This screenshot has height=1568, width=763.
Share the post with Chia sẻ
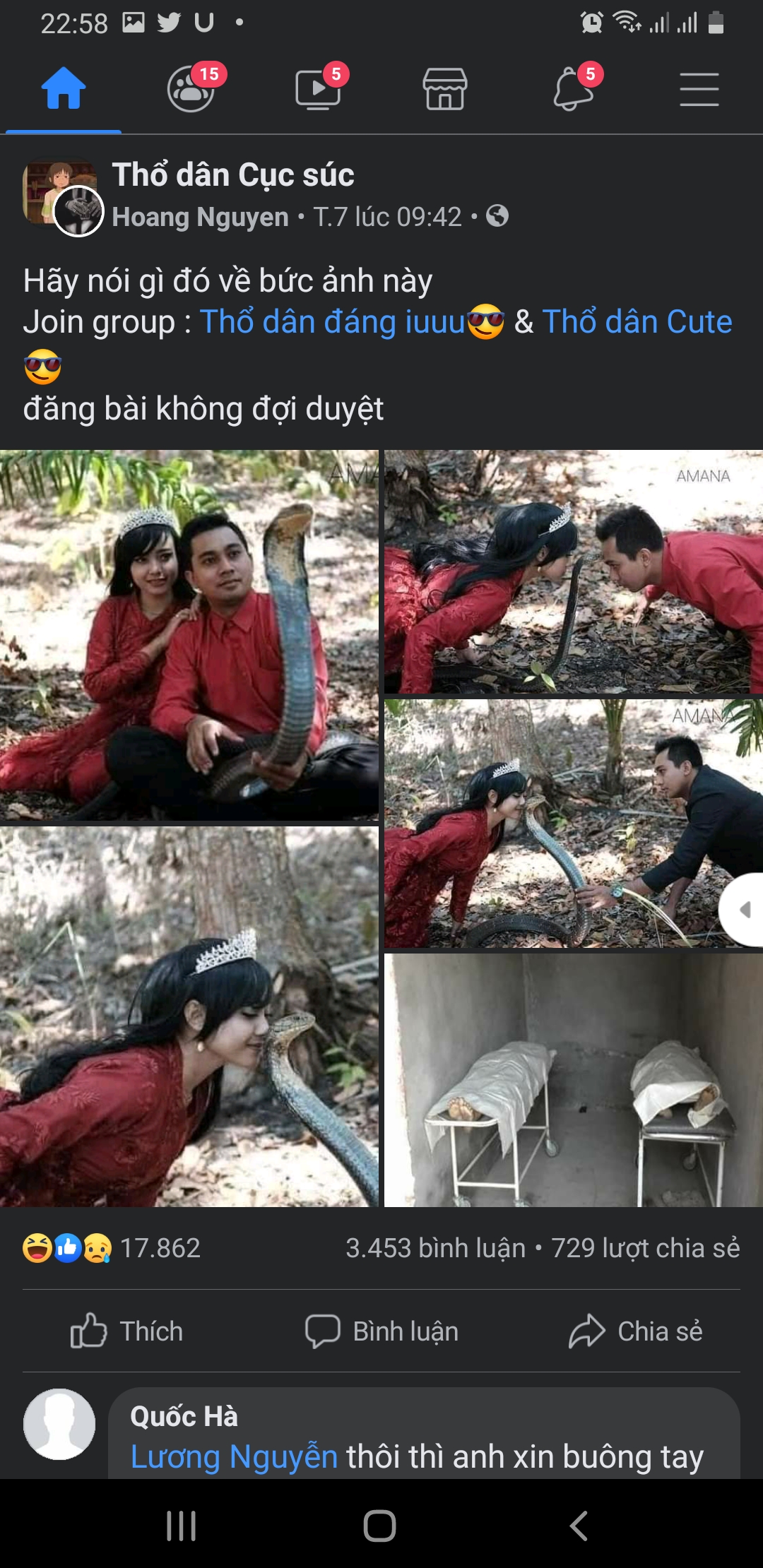point(636,1331)
